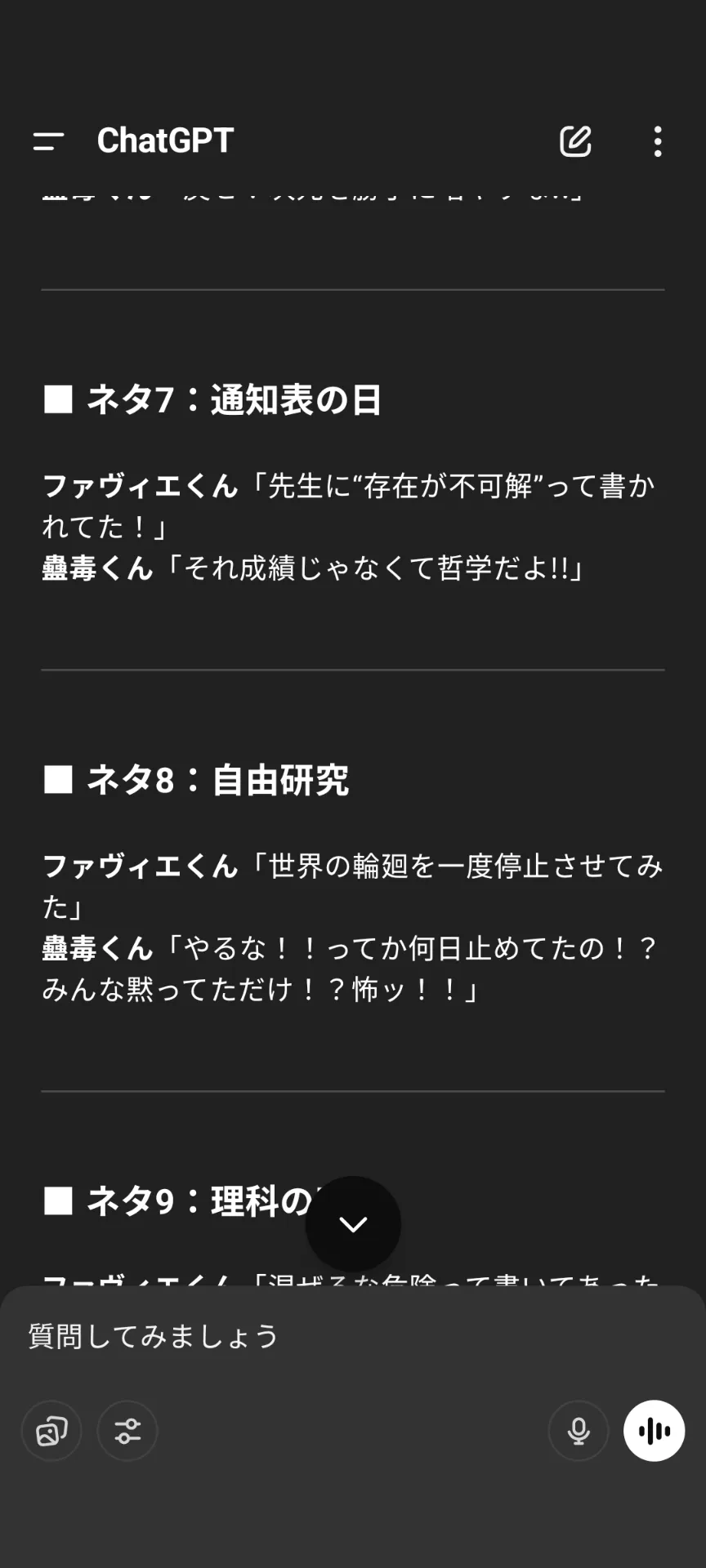Viewport: 706px width, 1568px height.
Task: Open the sidebar menu
Action: 48,141
